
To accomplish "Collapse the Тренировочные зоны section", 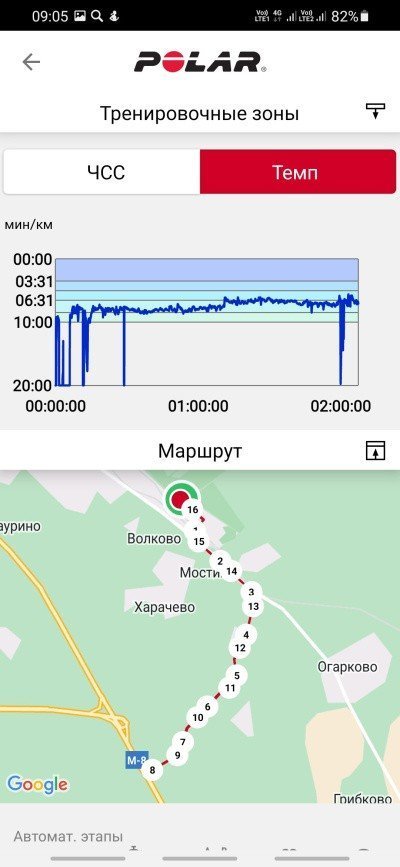I will [x=376, y=111].
